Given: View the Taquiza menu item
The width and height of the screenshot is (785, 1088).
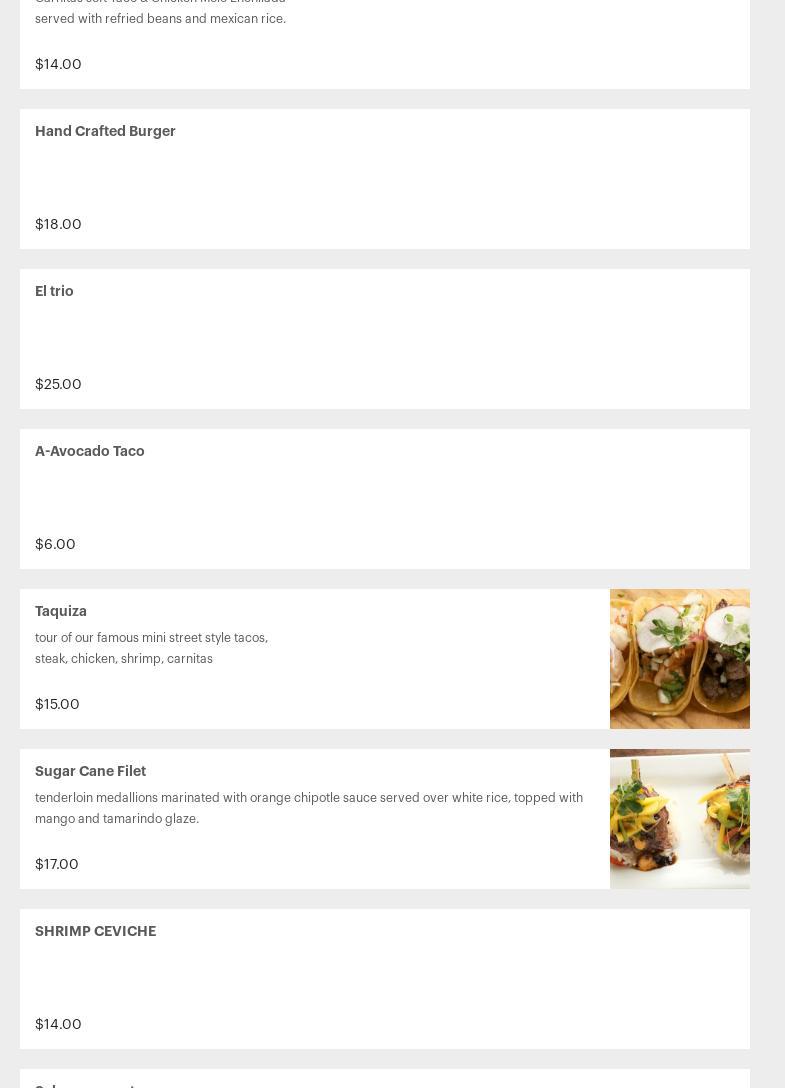Looking at the screenshot, I should pyautogui.click(x=385, y=659).
